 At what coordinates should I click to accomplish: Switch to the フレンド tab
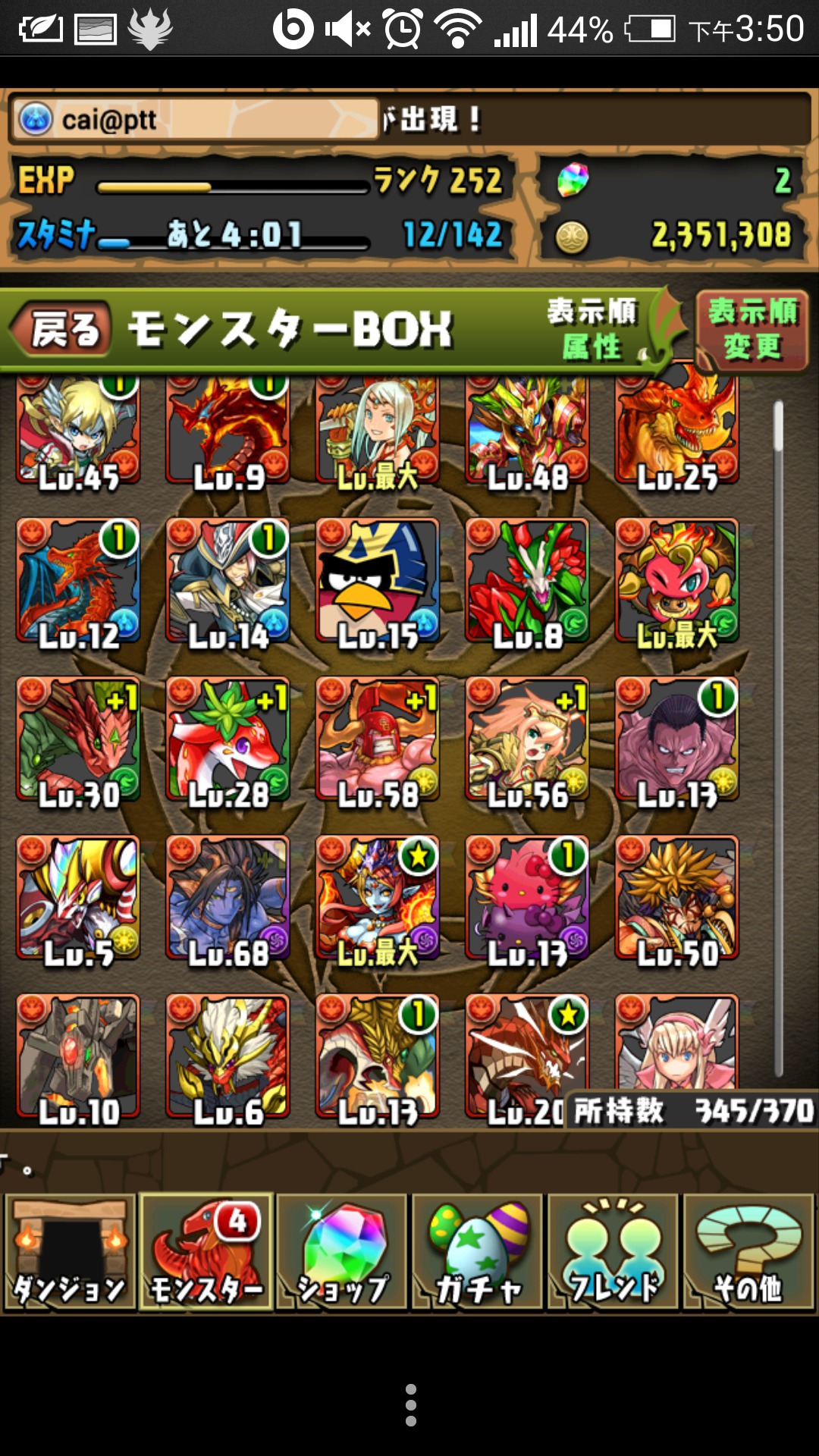(x=613, y=1251)
